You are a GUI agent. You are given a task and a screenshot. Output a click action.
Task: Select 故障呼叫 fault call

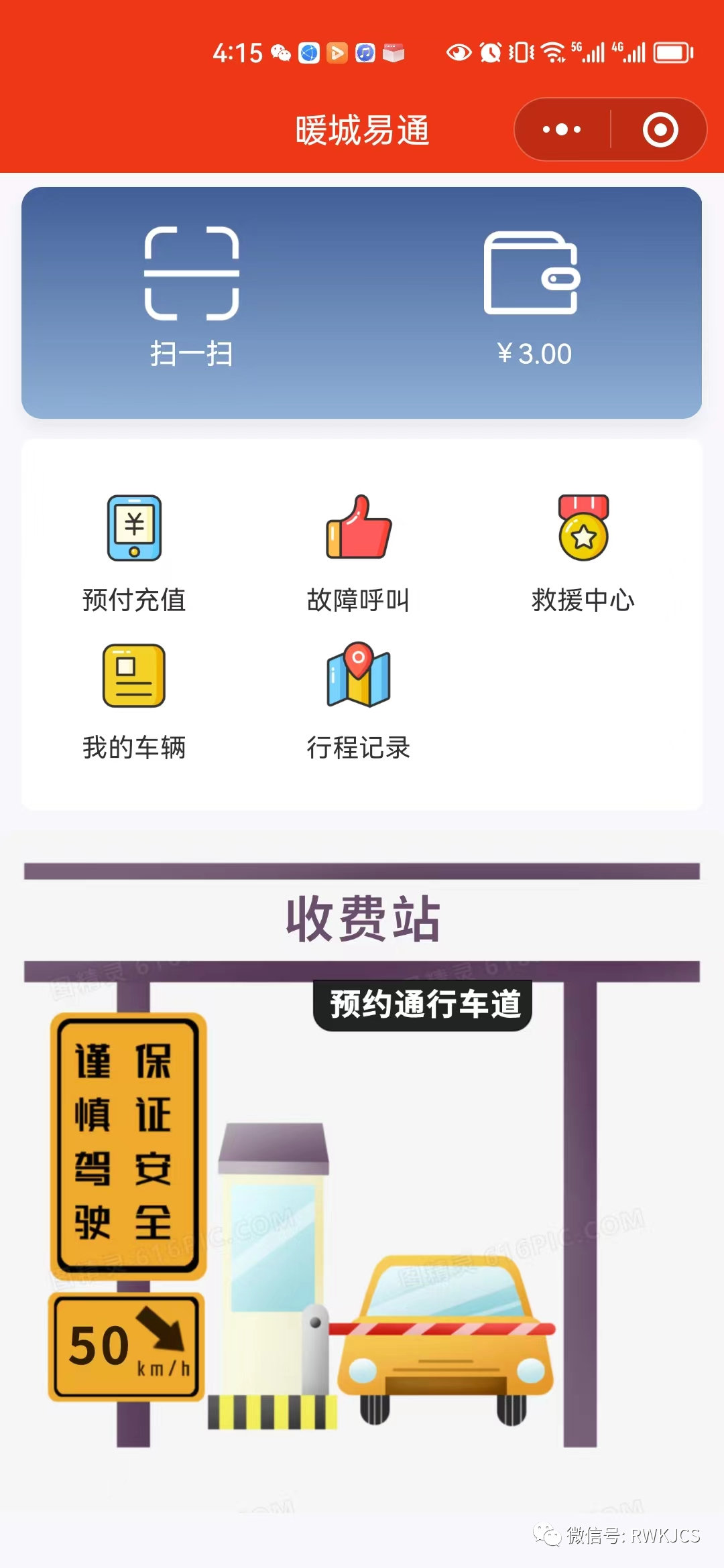pos(359,554)
